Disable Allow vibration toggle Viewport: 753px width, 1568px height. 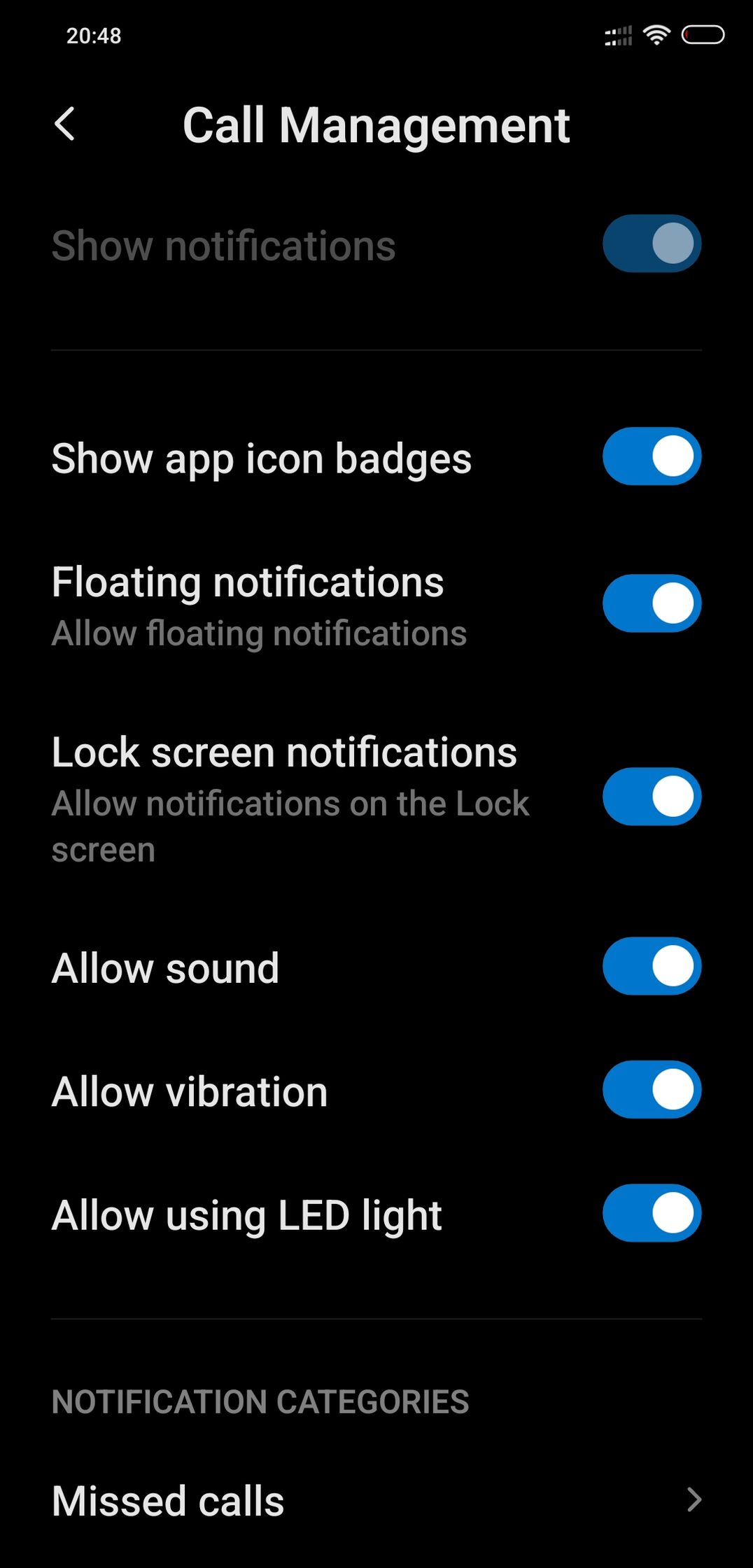[x=652, y=1089]
